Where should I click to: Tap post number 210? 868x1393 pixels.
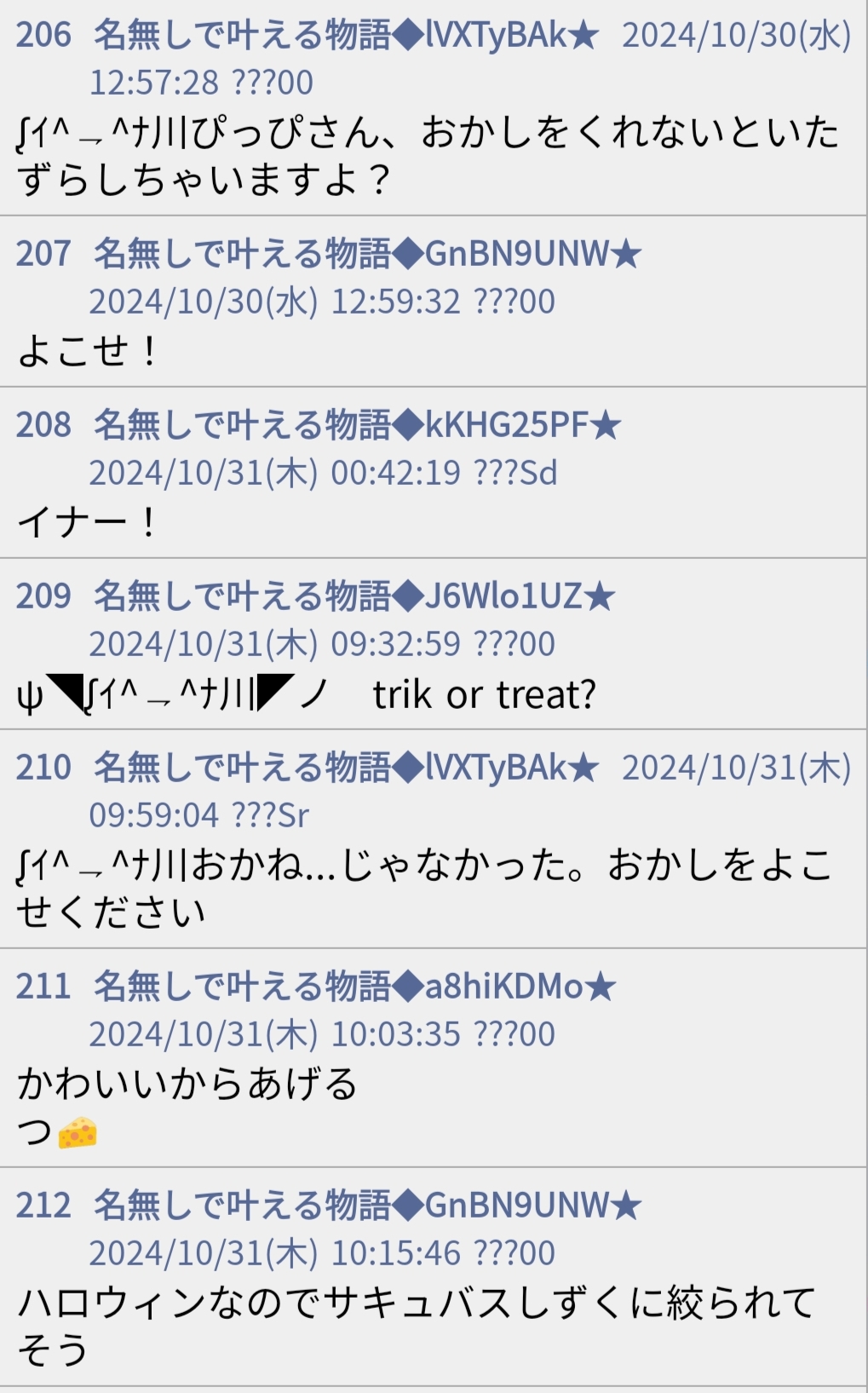coord(43,768)
